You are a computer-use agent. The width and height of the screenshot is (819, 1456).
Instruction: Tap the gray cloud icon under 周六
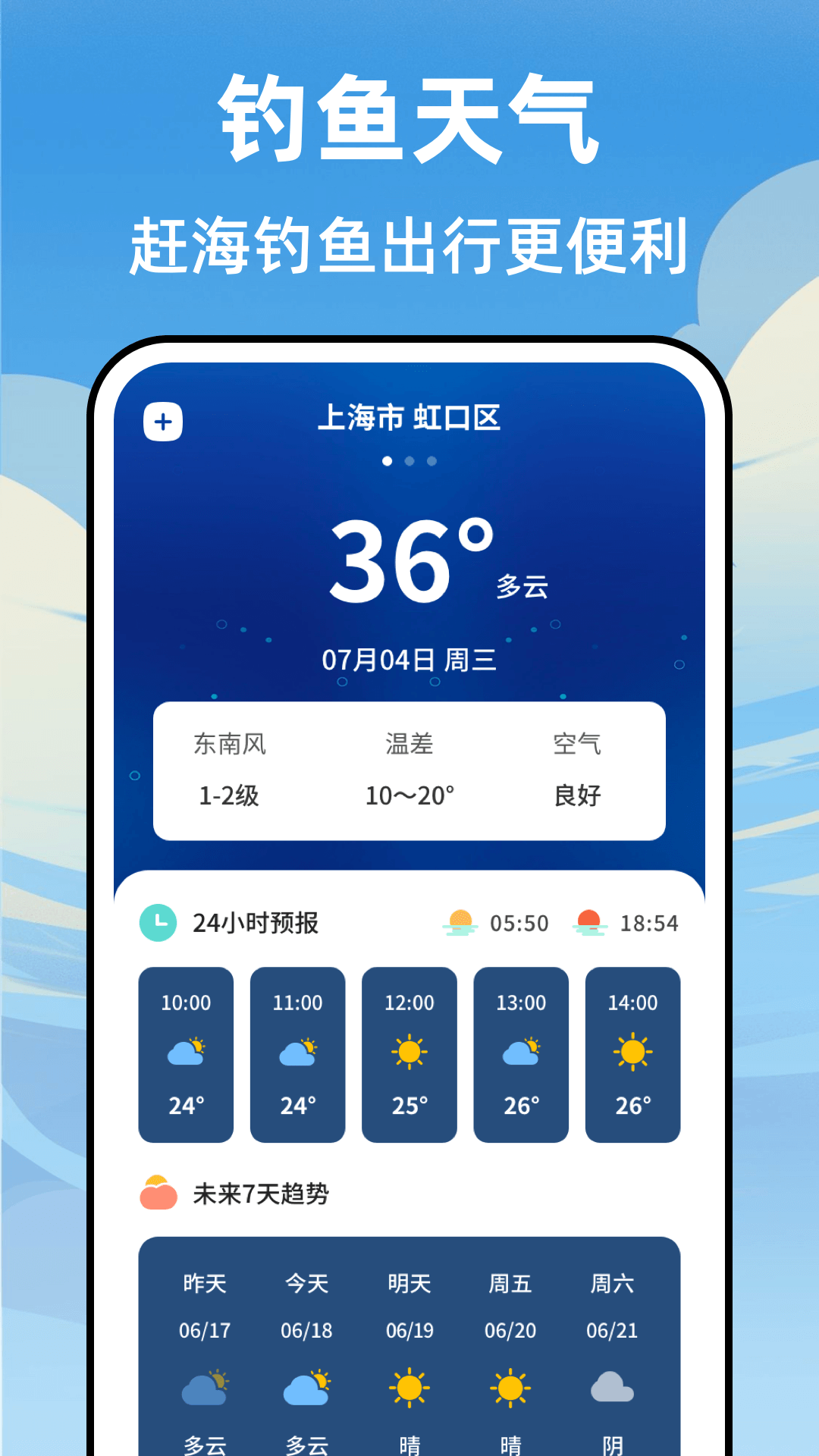coord(613,1385)
